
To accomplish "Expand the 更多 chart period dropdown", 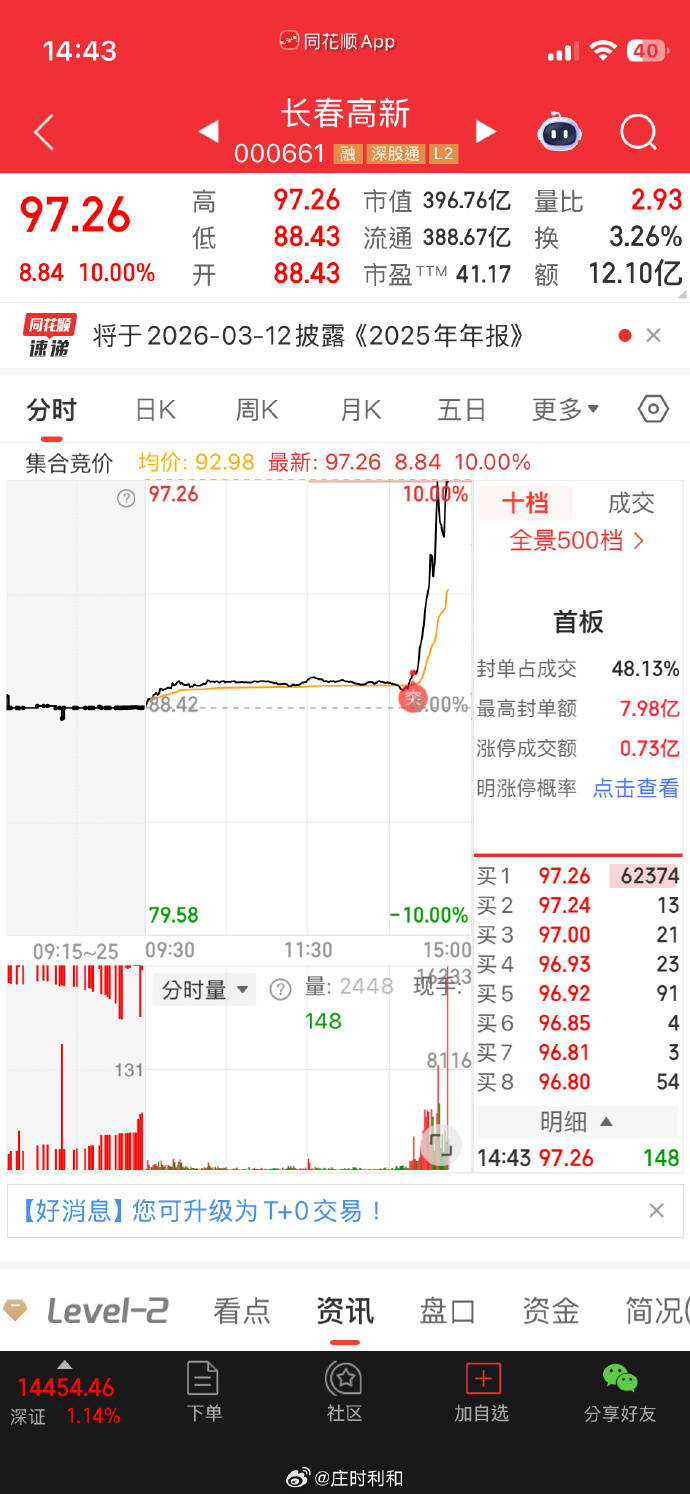I will [565, 409].
